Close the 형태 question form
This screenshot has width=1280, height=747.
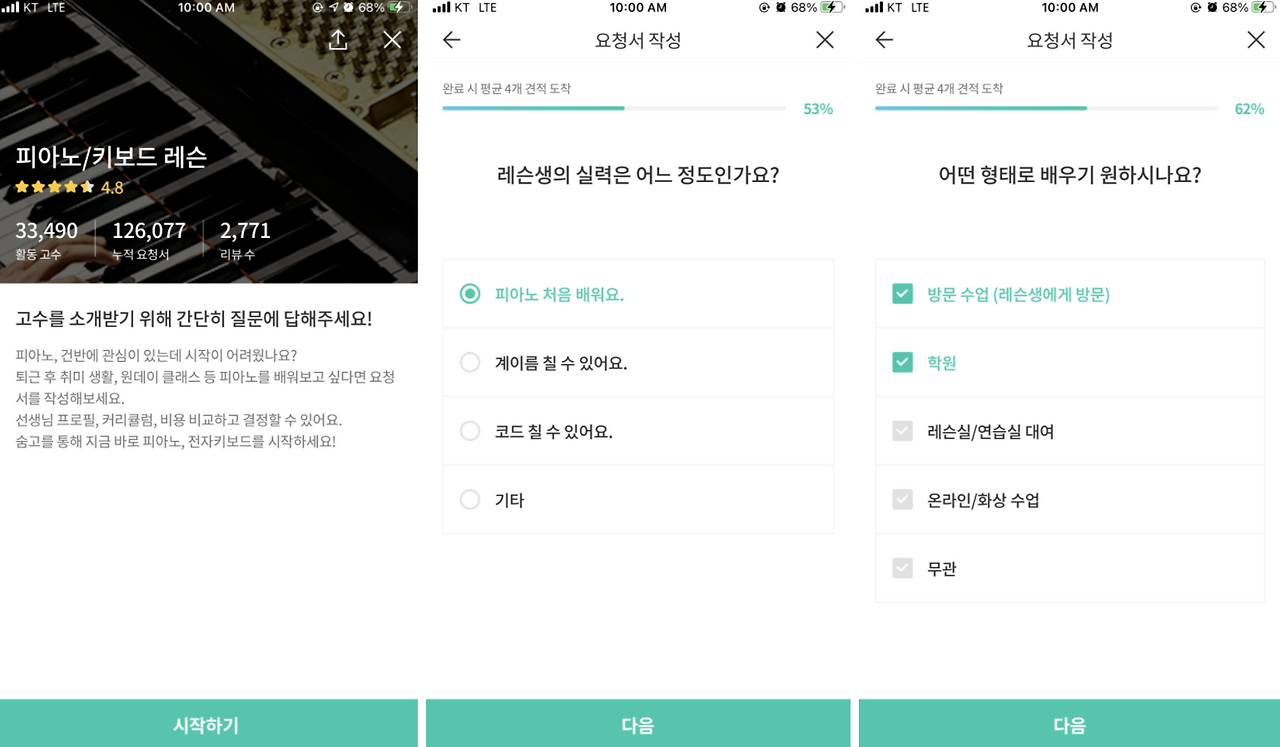1256,40
